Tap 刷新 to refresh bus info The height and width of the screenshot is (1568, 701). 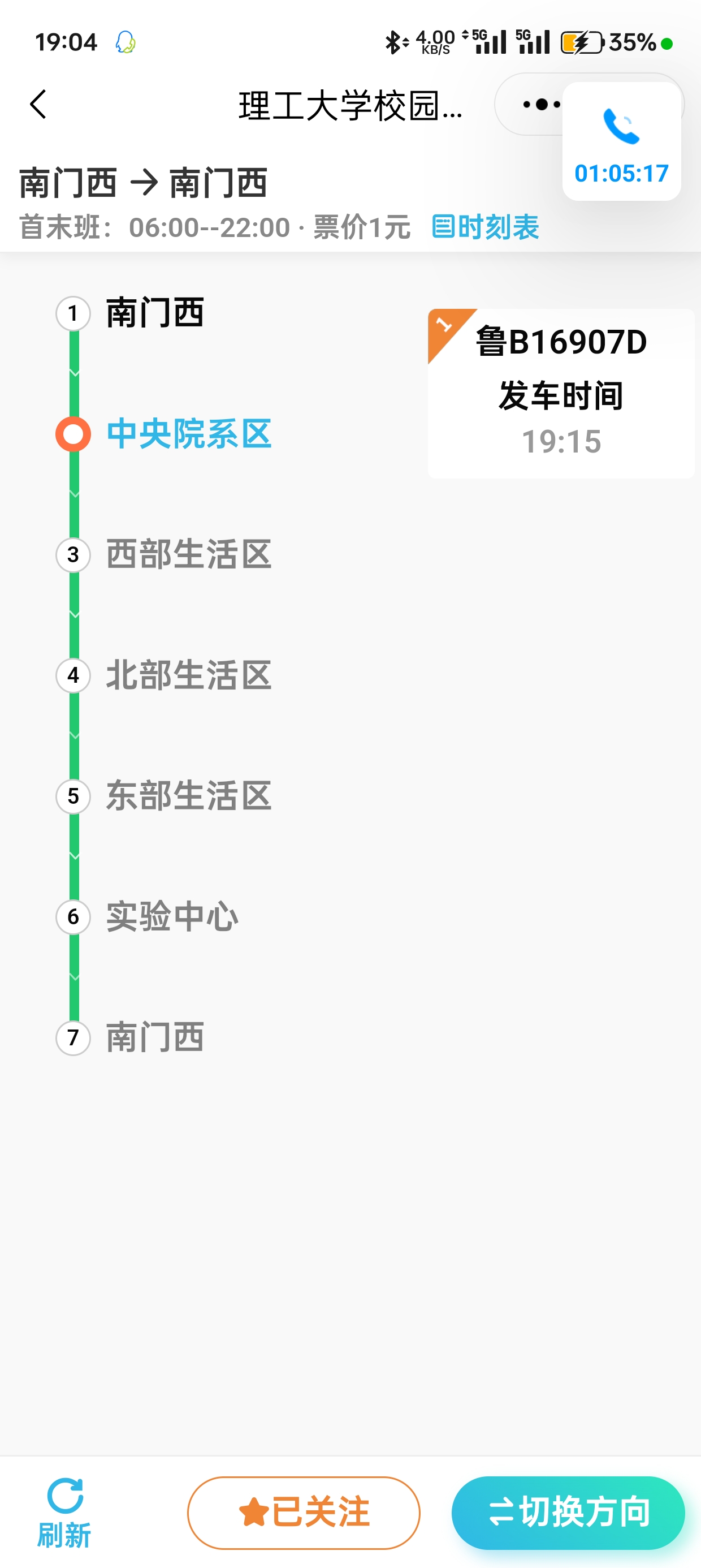click(64, 1513)
